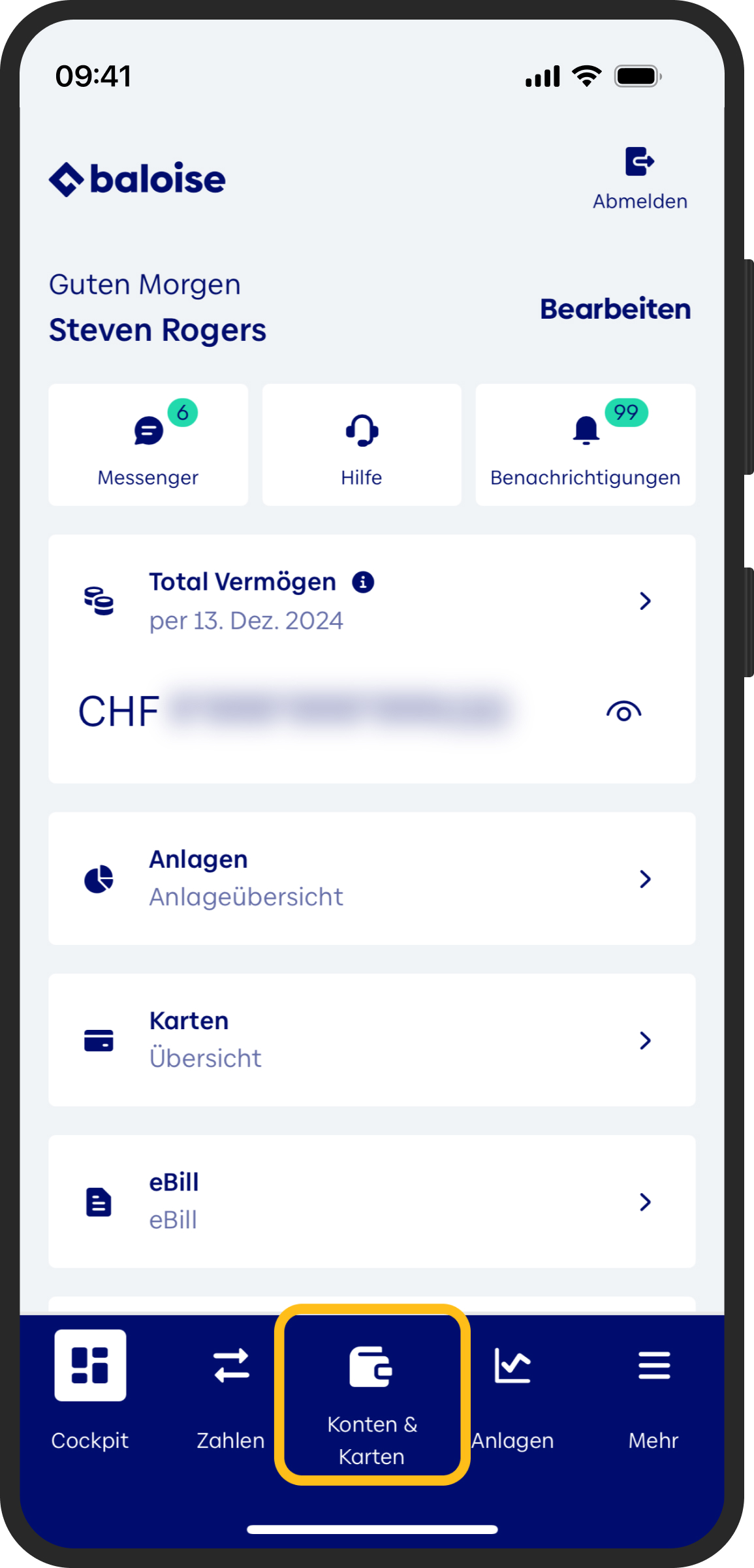Open the Hilfe support tile
The image size is (754, 1568).
click(x=362, y=445)
